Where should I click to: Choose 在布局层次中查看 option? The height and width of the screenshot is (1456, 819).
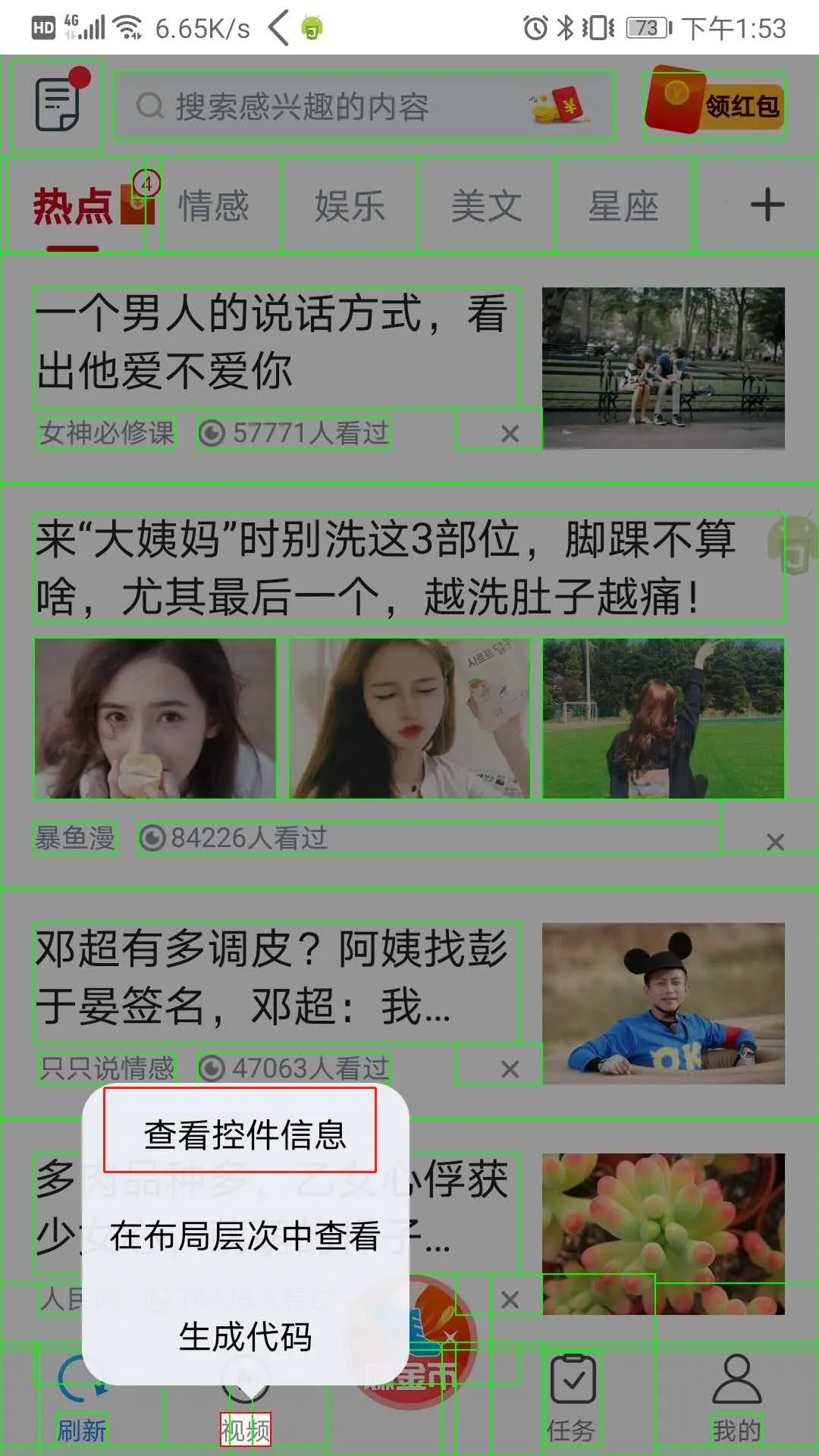[x=244, y=1236]
